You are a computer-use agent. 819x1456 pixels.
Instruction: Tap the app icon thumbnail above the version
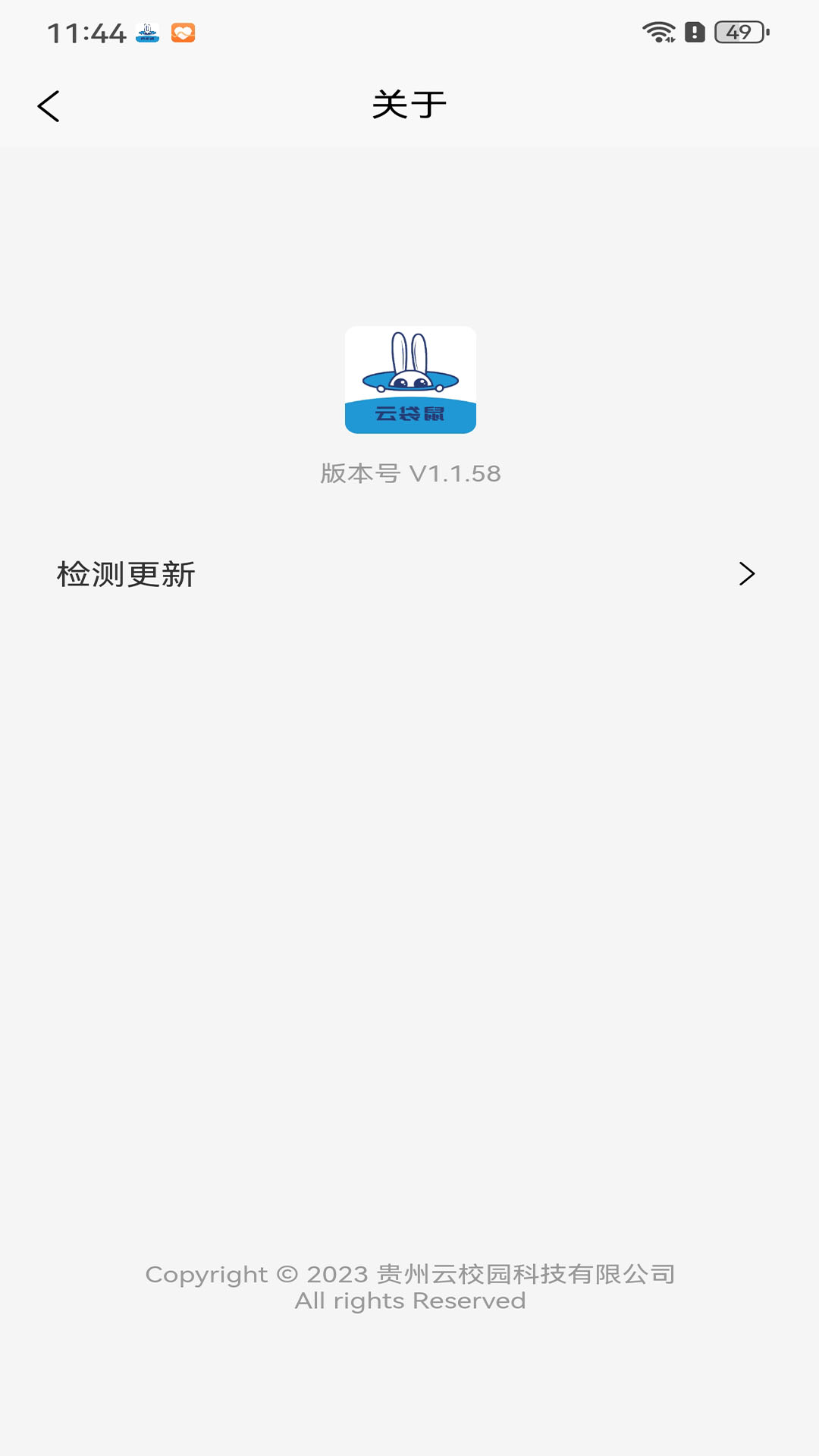[x=409, y=379]
